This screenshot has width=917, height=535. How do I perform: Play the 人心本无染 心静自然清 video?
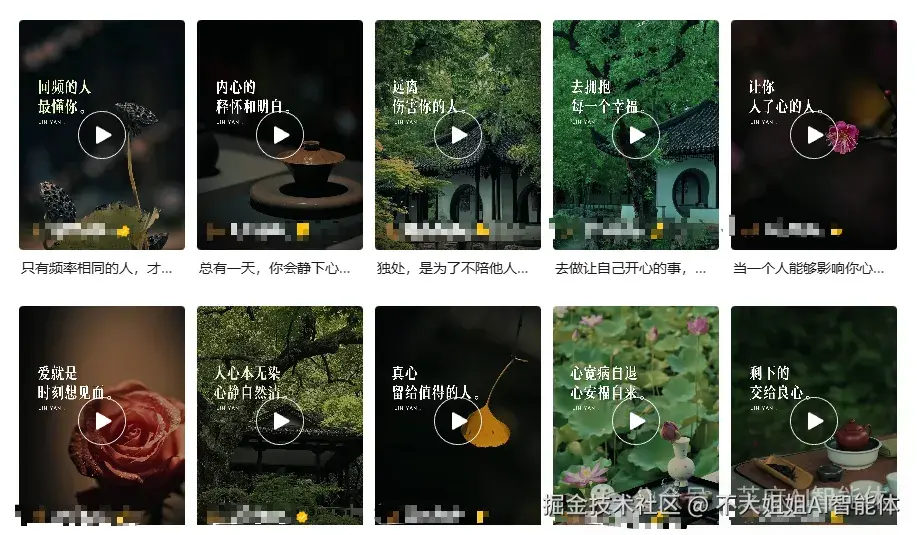point(280,421)
